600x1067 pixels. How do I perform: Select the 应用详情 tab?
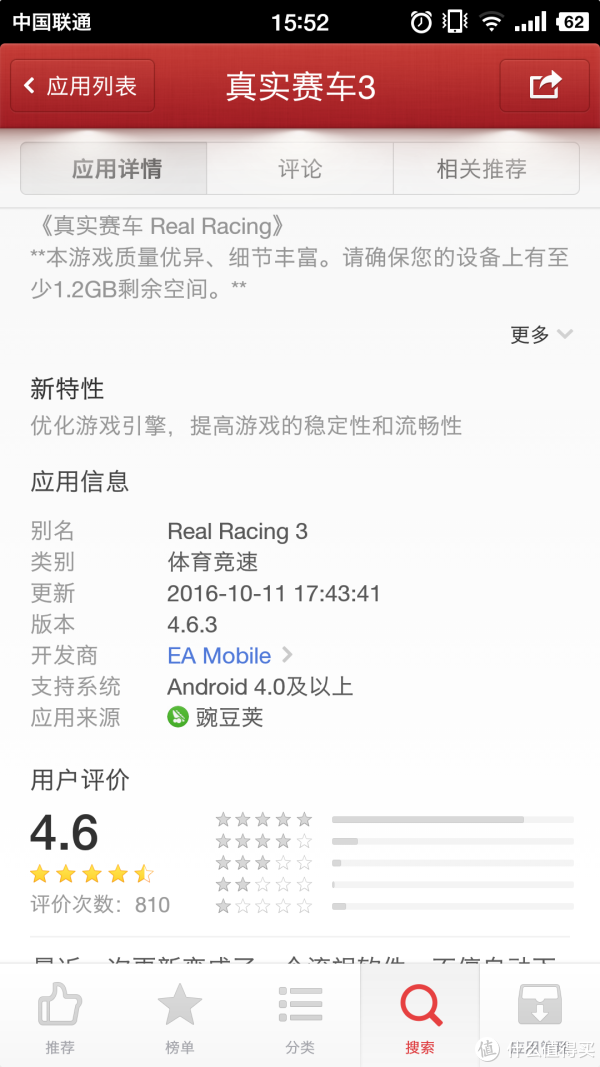click(x=116, y=169)
